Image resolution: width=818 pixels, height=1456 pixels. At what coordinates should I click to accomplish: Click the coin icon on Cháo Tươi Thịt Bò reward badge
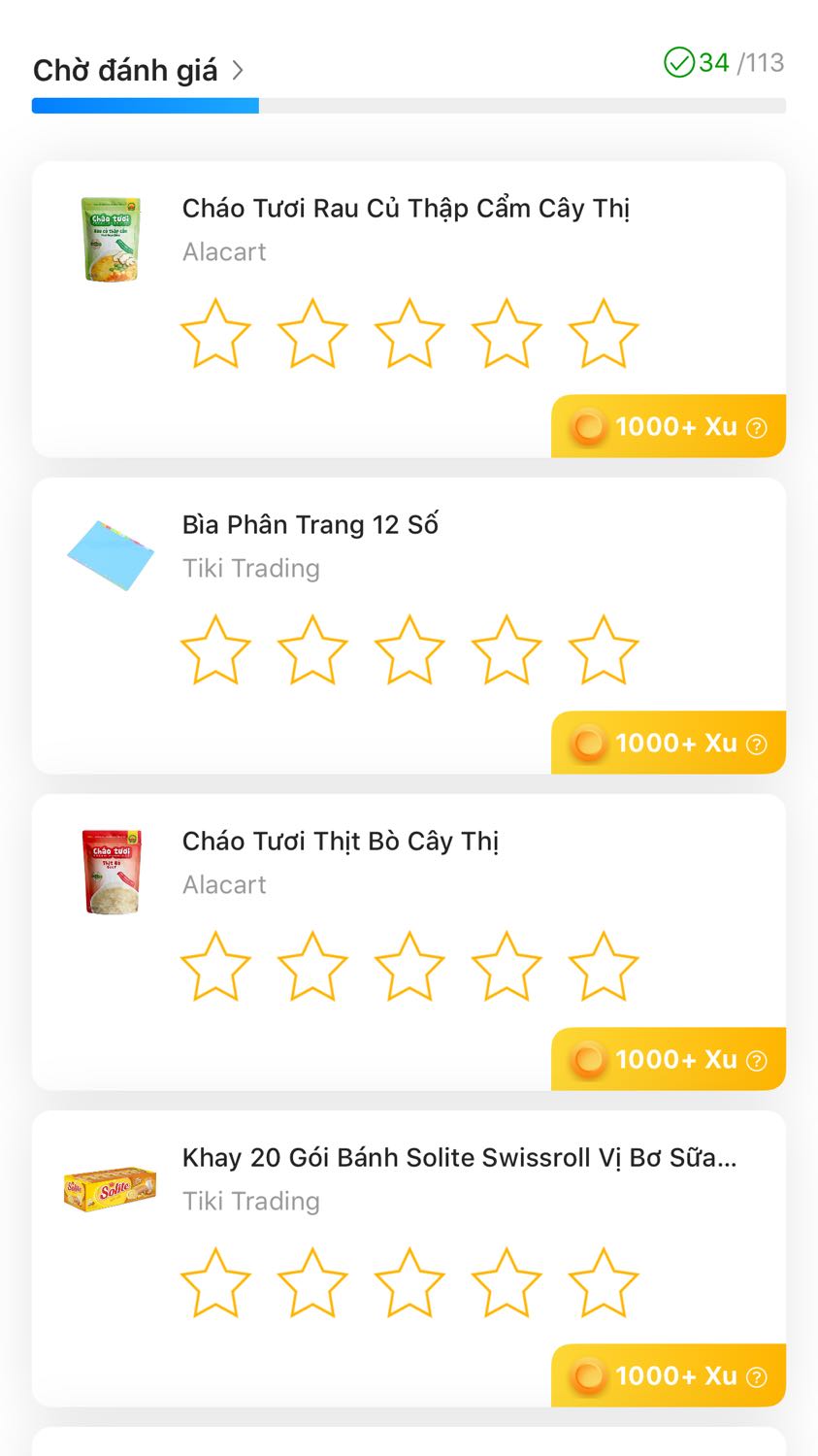587,1059
